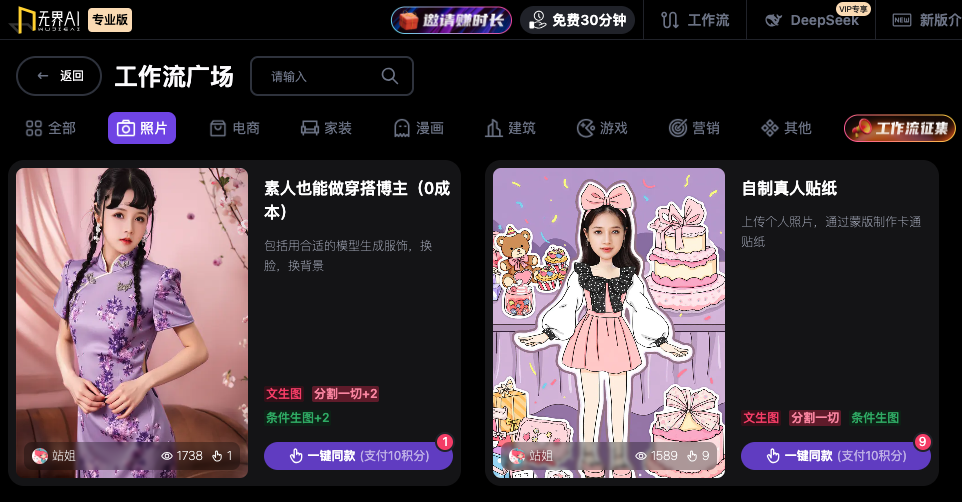This screenshot has width=962, height=502.
Task: Switch to the 电商 category tab
Action: pos(234,128)
